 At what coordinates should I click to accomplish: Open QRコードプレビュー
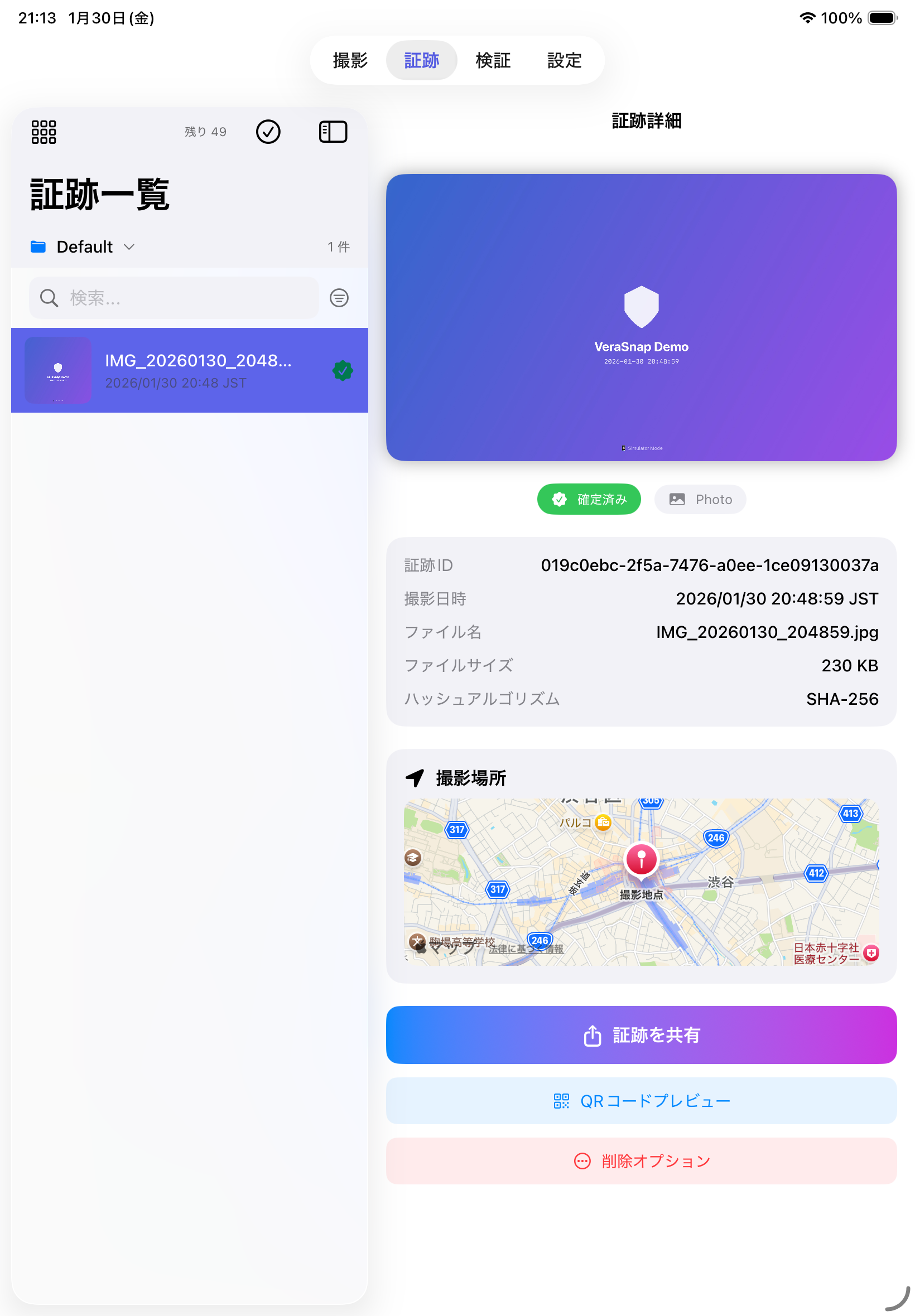(641, 1101)
